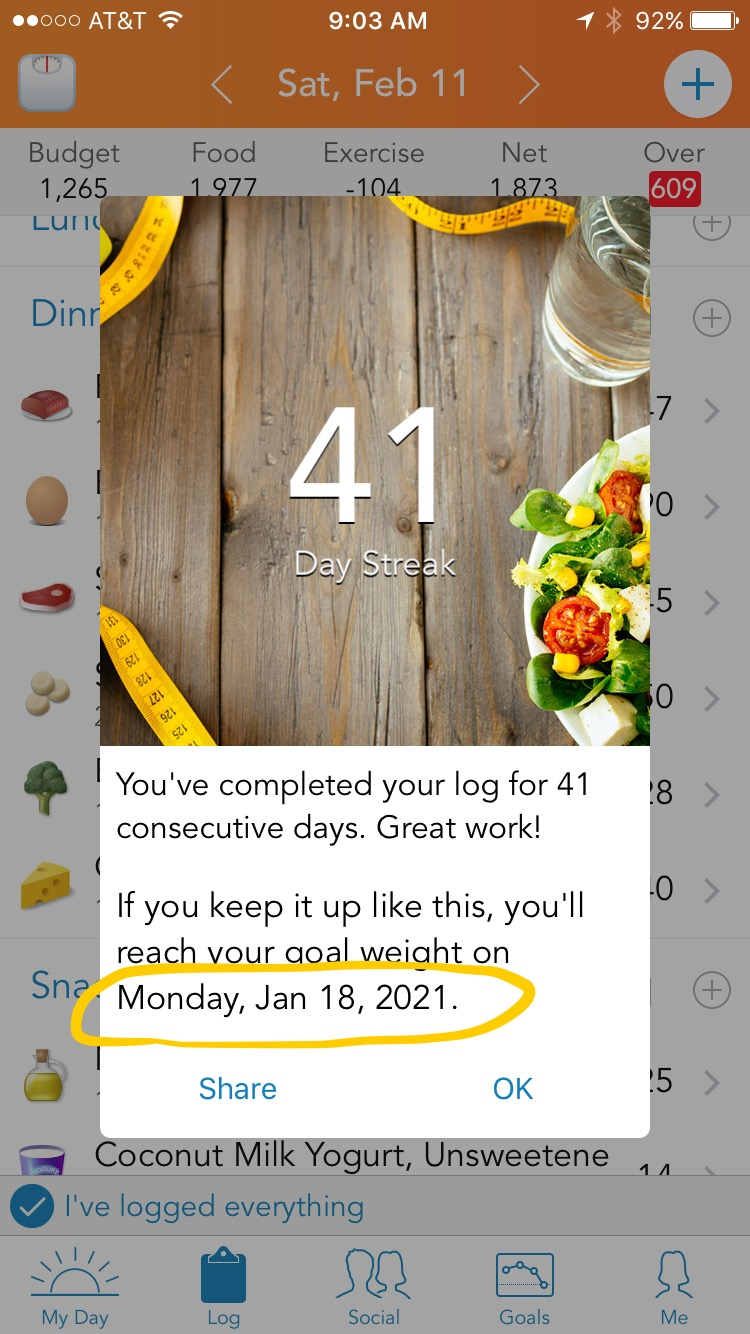Select the Log tab
The height and width of the screenshot is (1334, 750).
click(223, 1286)
